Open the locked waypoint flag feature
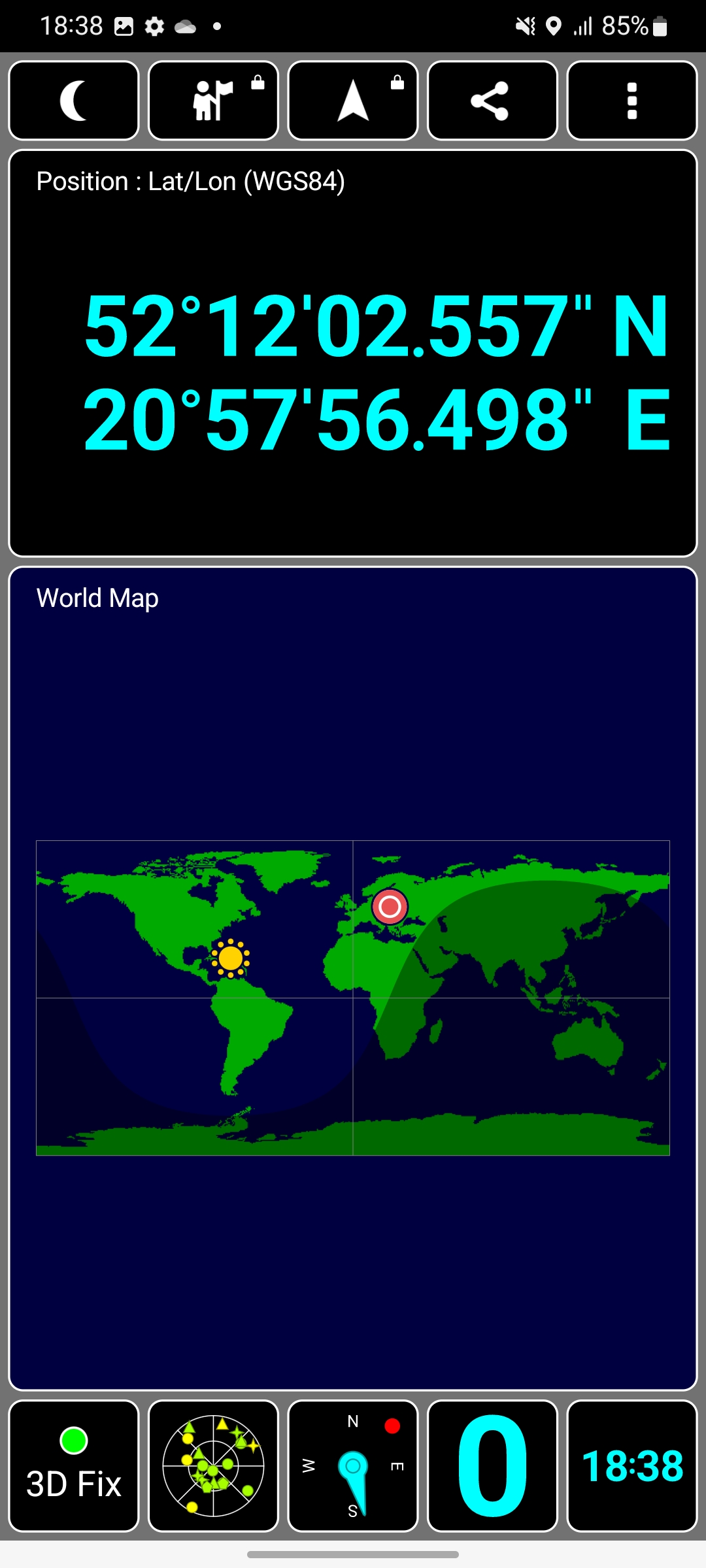Screen dimensions: 706x1568 [x=213, y=101]
